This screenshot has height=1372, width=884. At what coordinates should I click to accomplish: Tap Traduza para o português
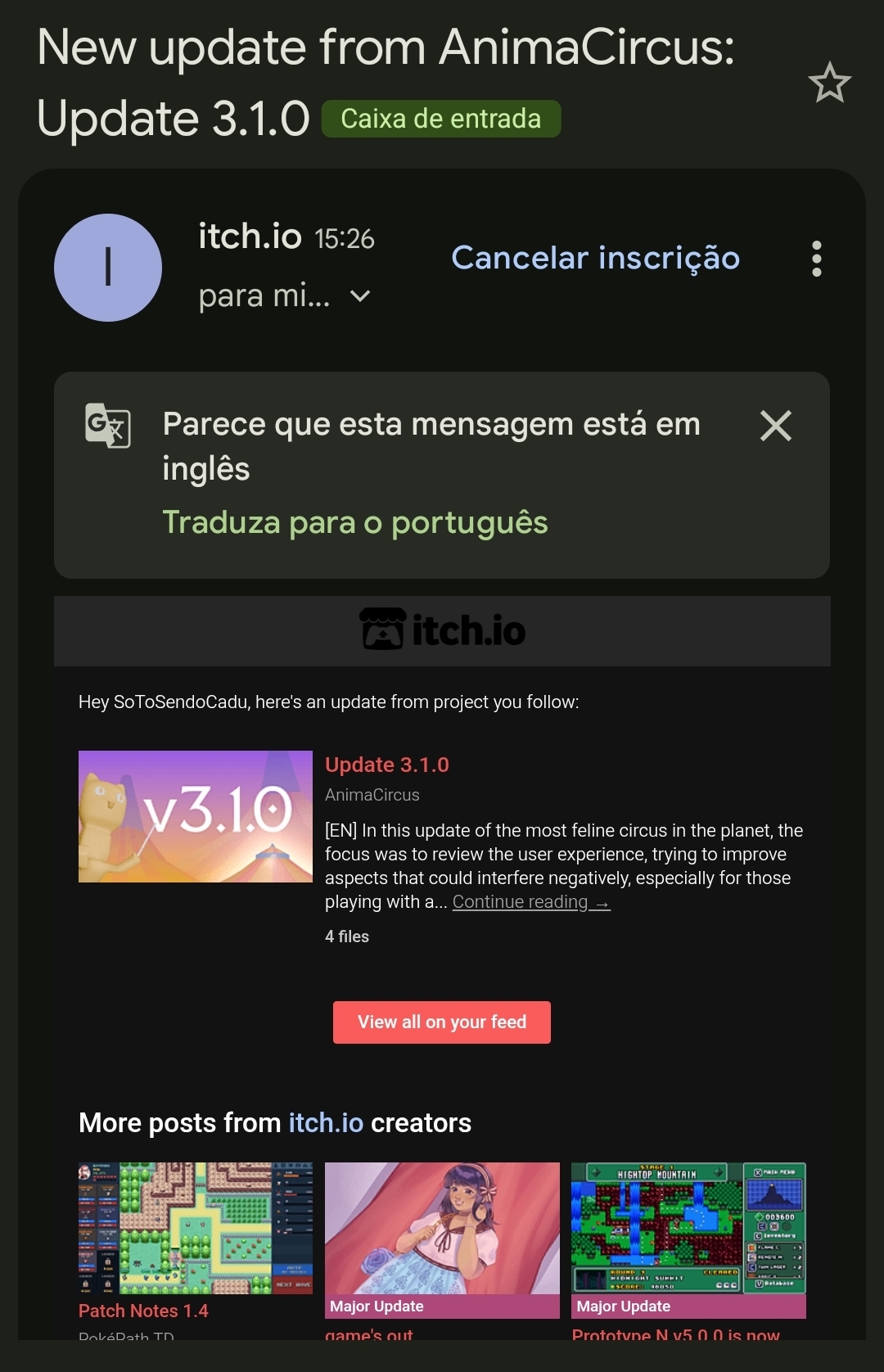pos(354,522)
